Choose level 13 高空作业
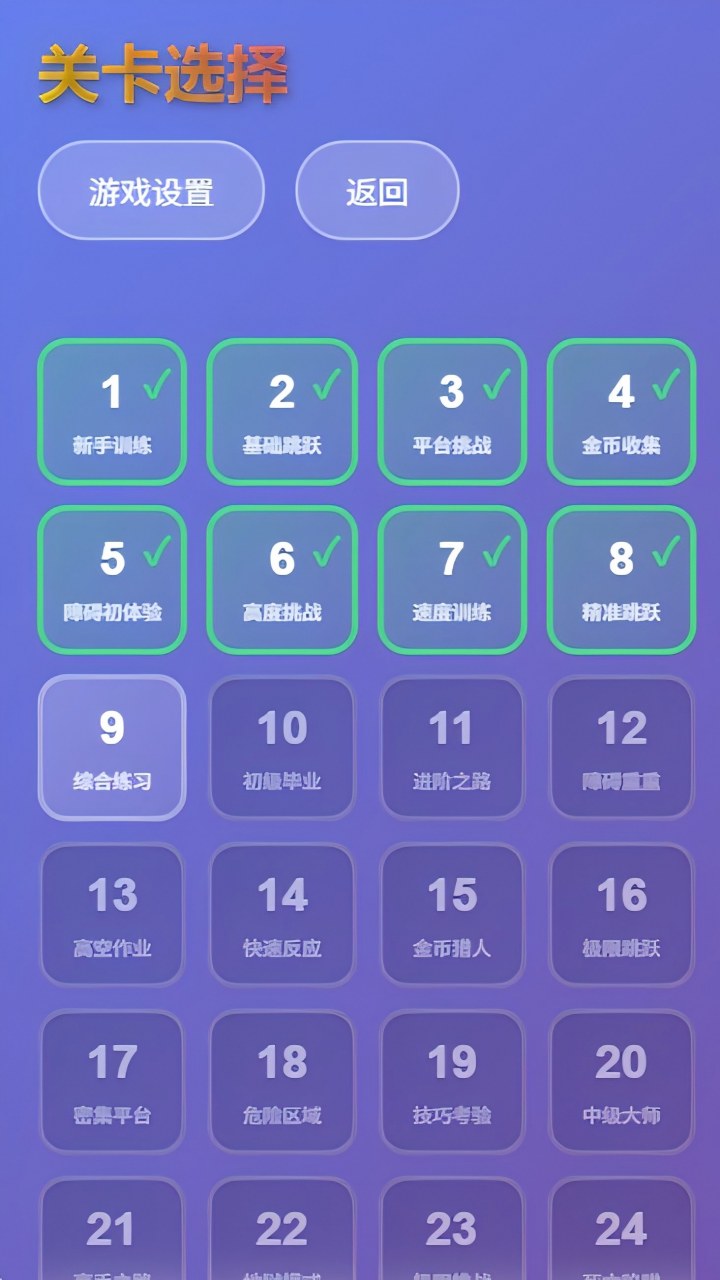 [x=112, y=915]
